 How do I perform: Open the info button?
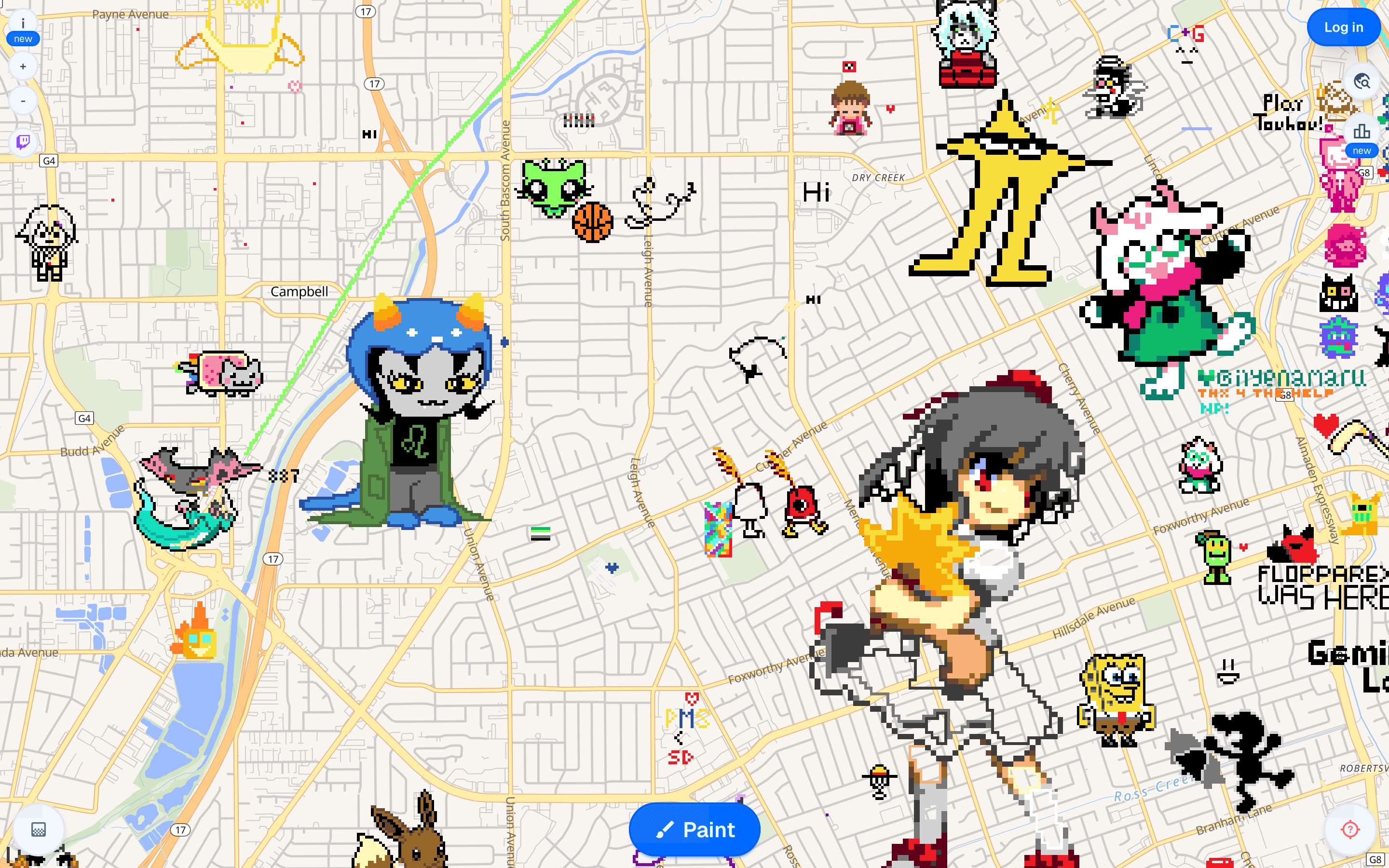pyautogui.click(x=23, y=24)
